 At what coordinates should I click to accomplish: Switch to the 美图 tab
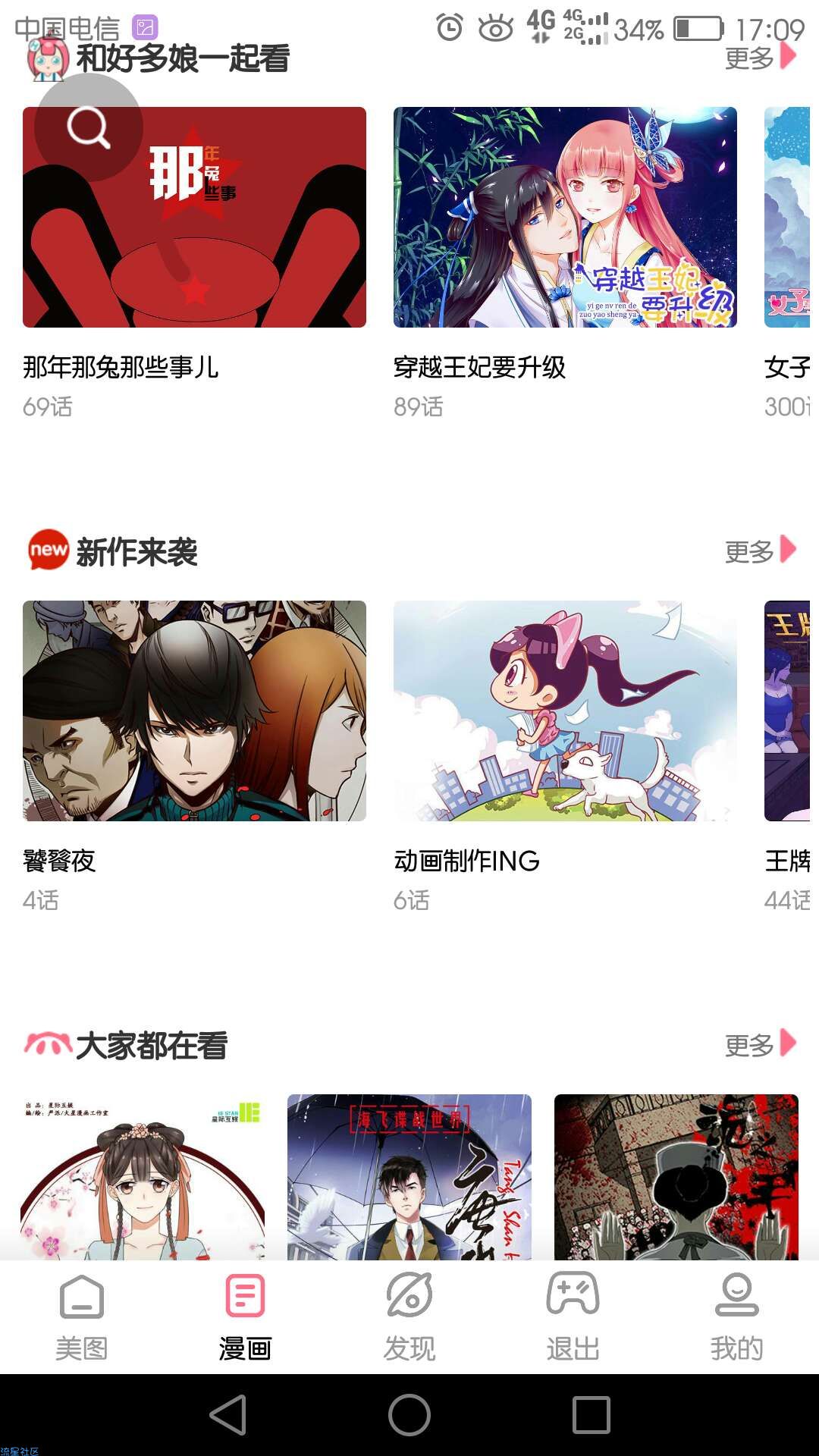pos(82,1317)
